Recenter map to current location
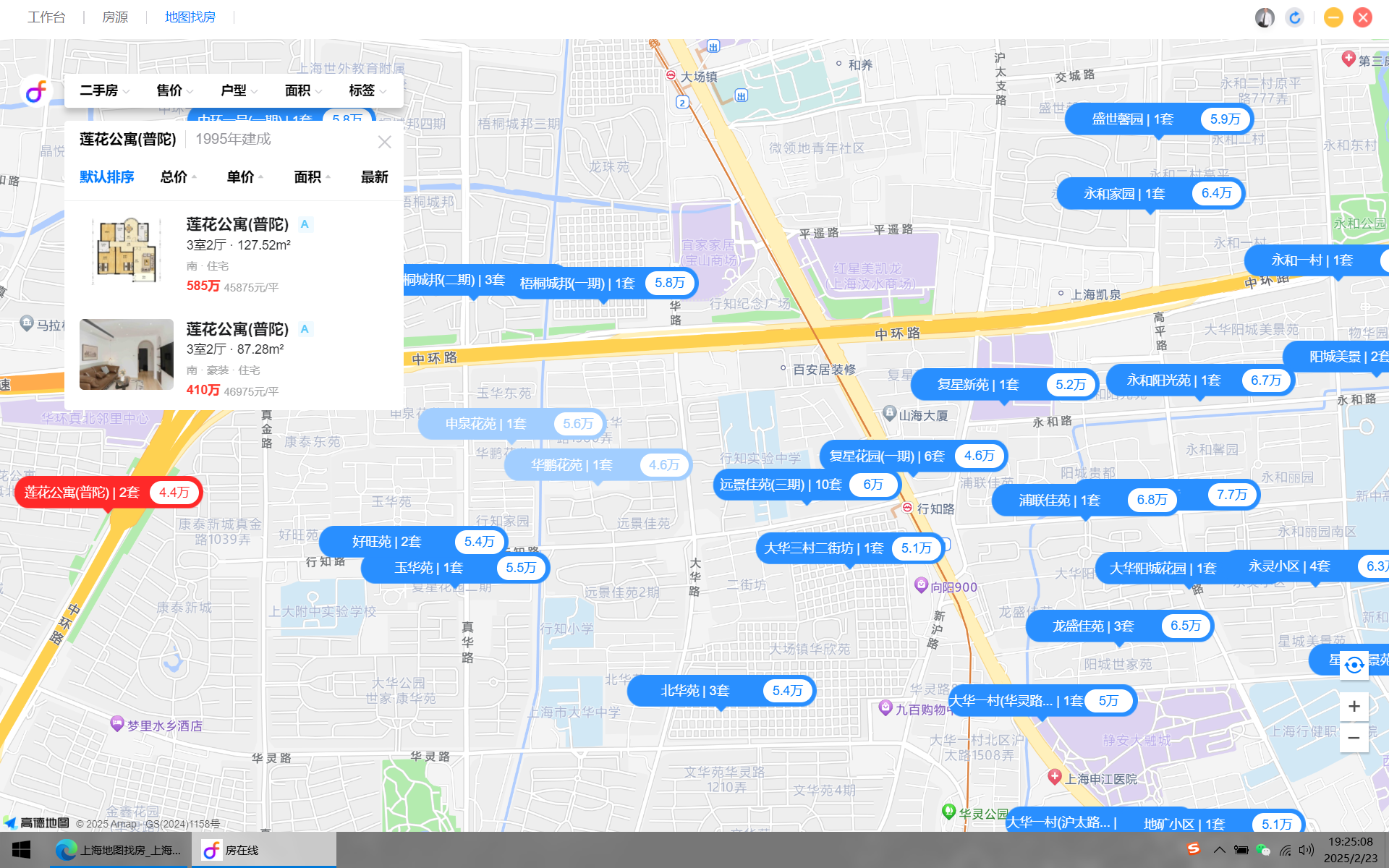The width and height of the screenshot is (1389, 868). 1354,664
